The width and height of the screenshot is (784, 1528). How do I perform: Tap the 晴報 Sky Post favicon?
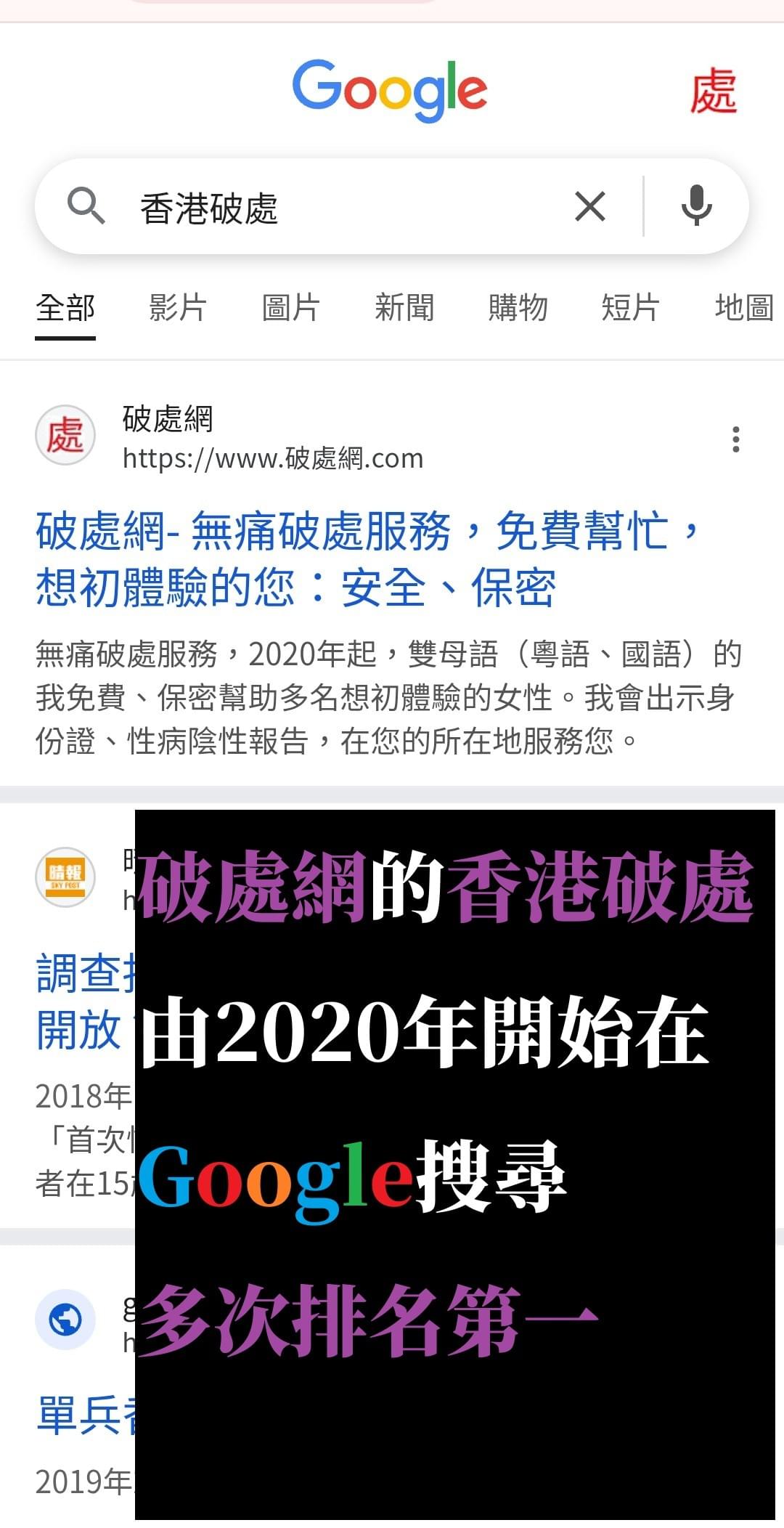point(65,877)
